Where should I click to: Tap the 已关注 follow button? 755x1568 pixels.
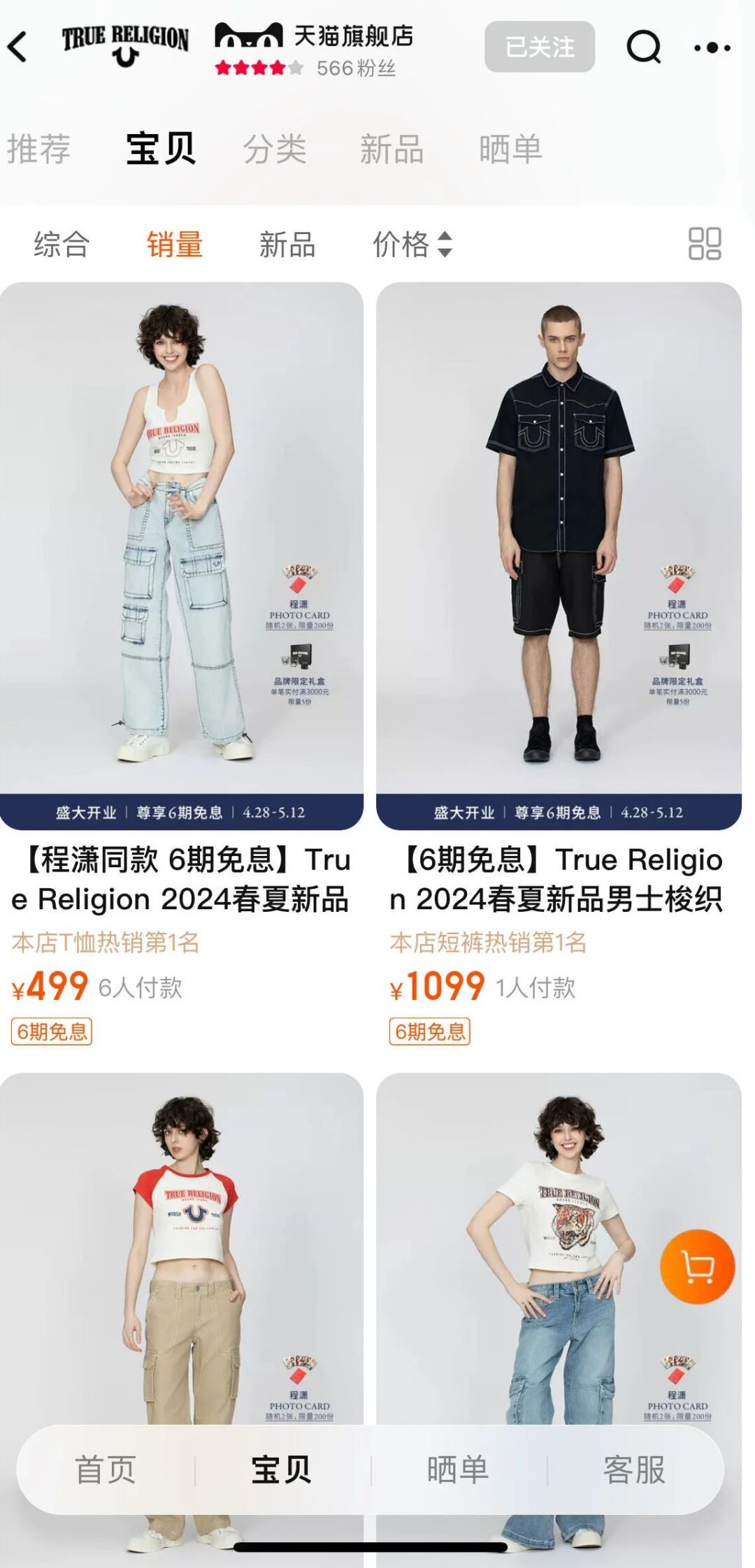[540, 47]
